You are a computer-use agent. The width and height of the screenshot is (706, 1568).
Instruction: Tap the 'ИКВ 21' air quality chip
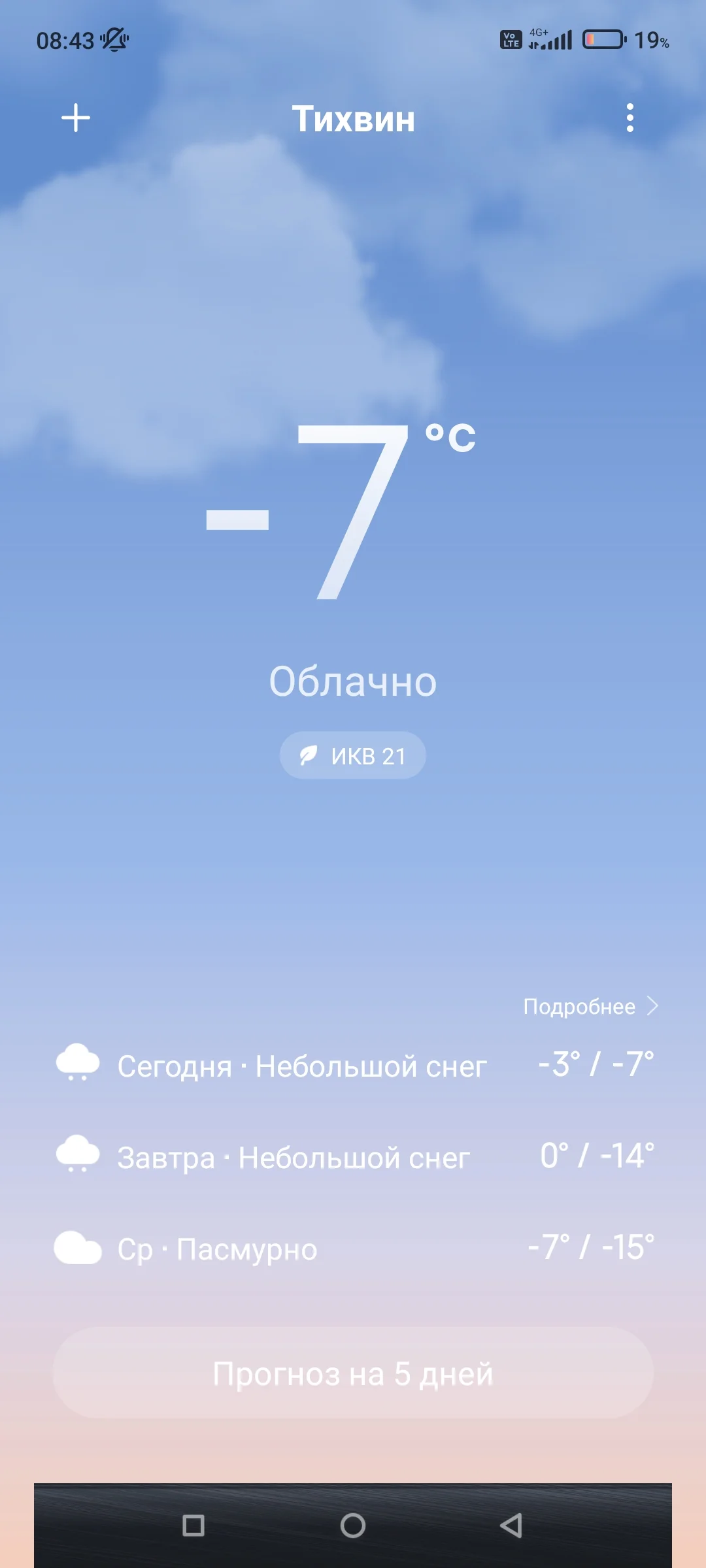353,755
